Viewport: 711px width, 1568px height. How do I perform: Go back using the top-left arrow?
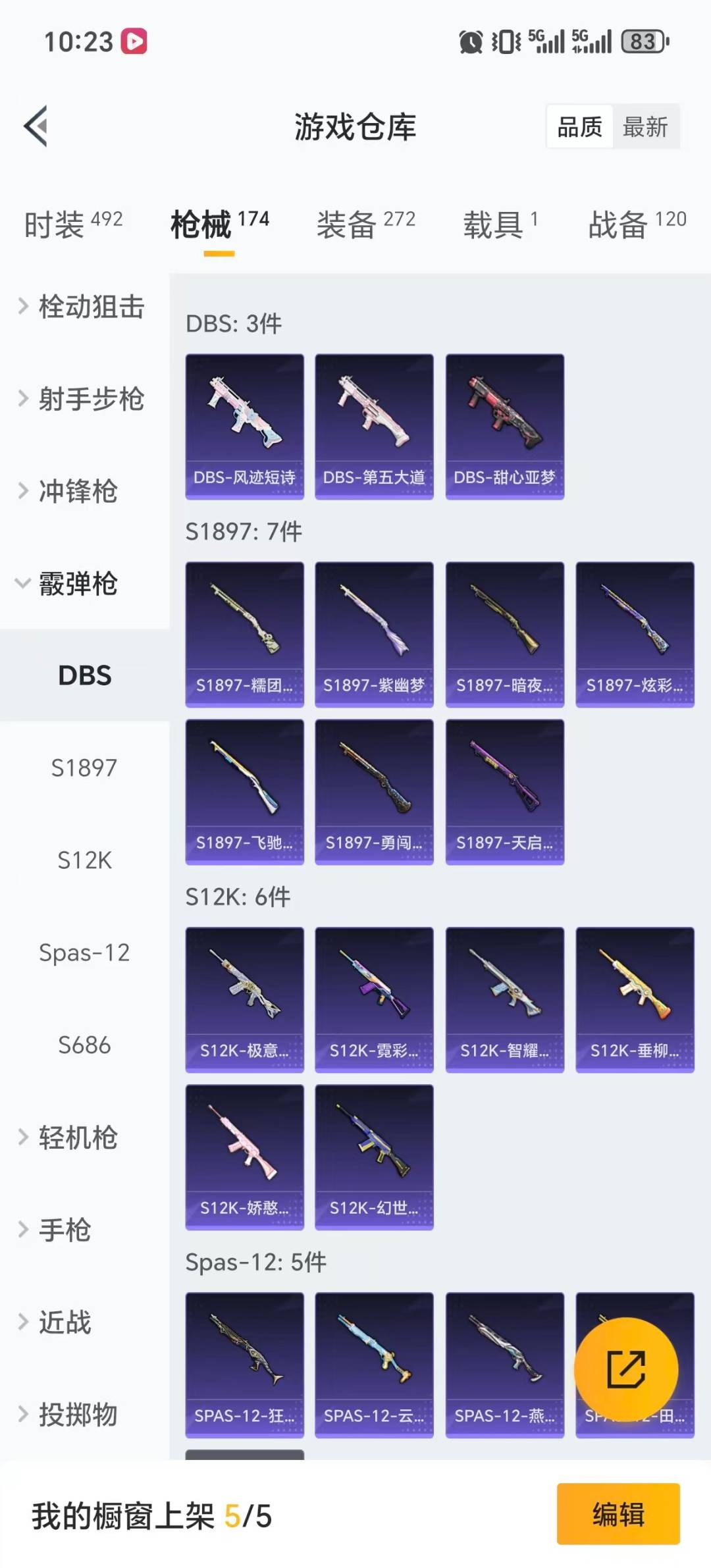tap(36, 126)
